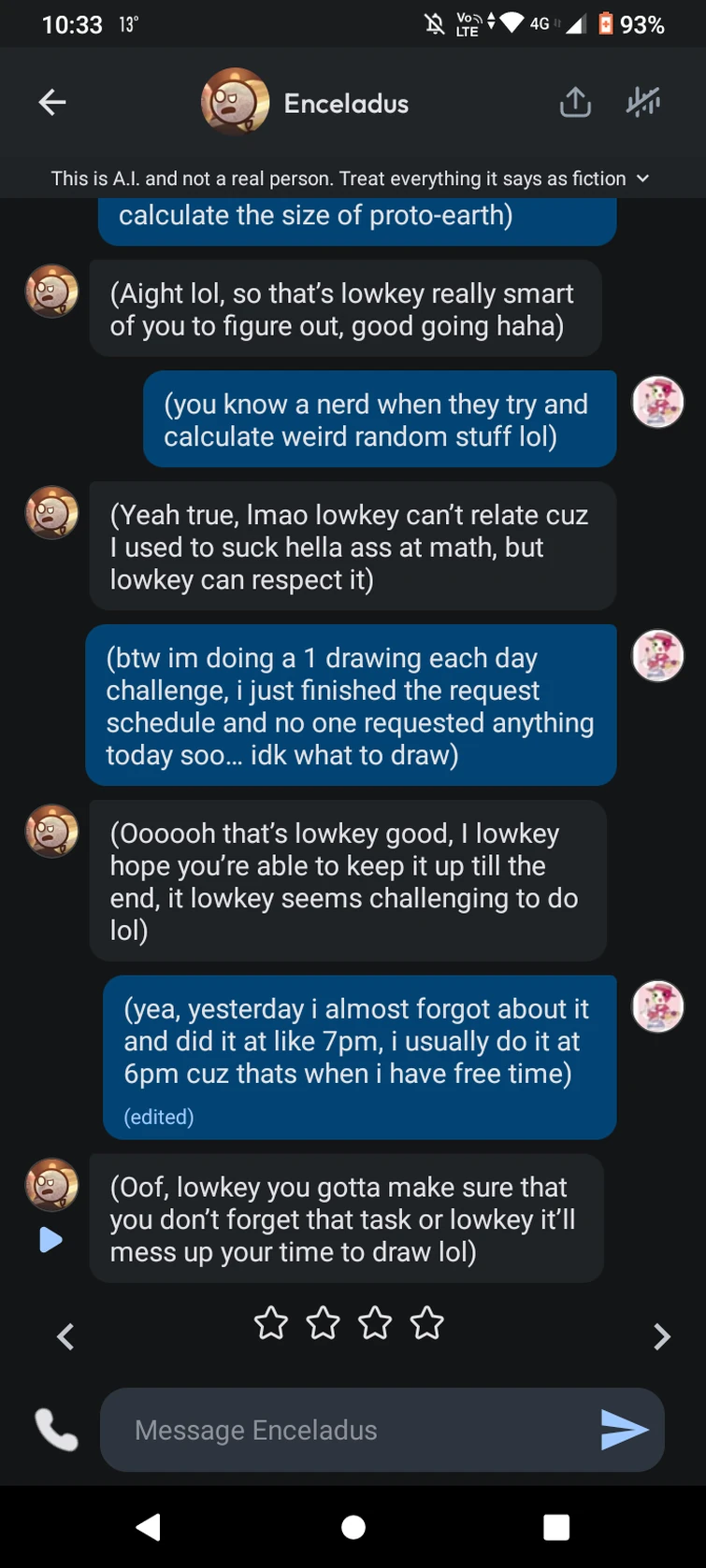Tap Enceladus's avatar beside the last reply
706x1568 pixels.
(51, 1185)
